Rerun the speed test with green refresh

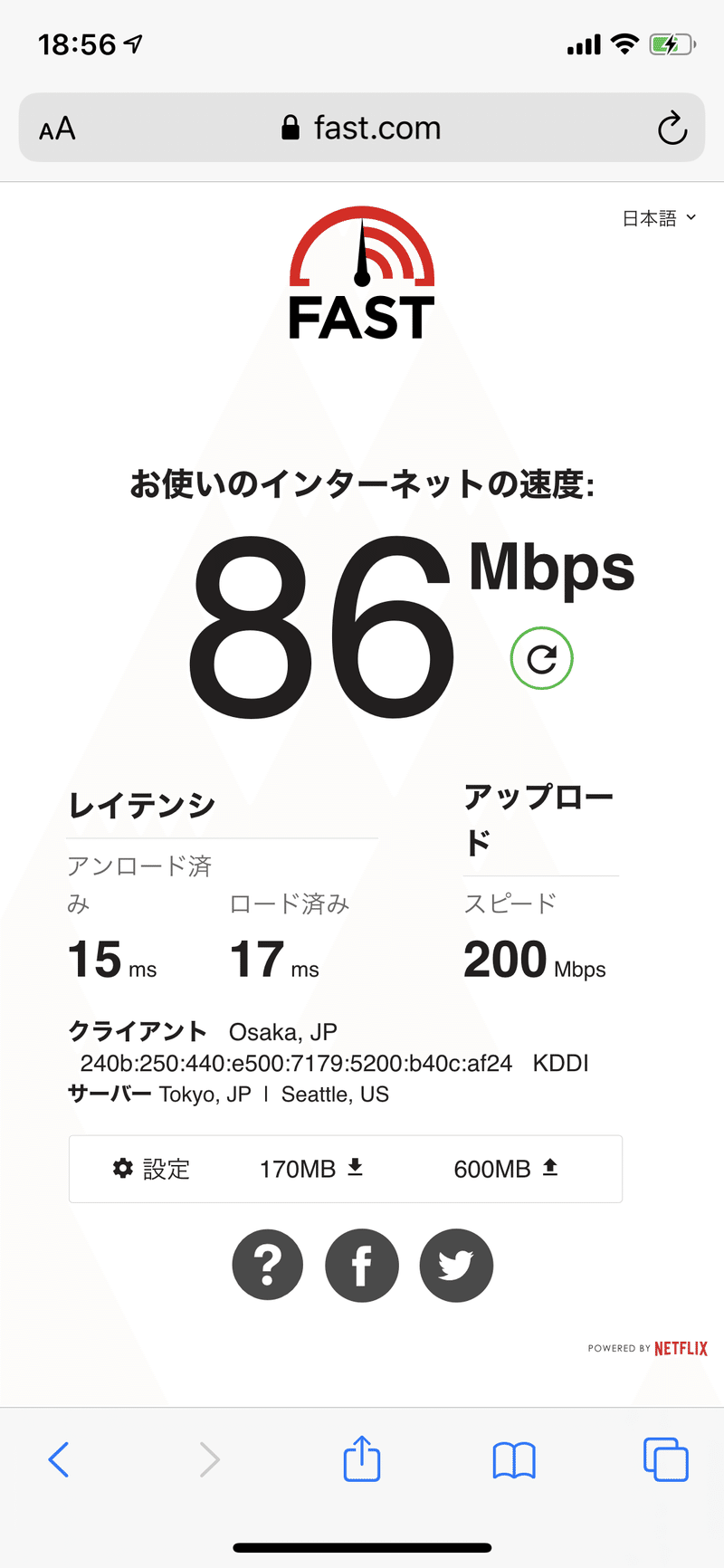point(541,658)
